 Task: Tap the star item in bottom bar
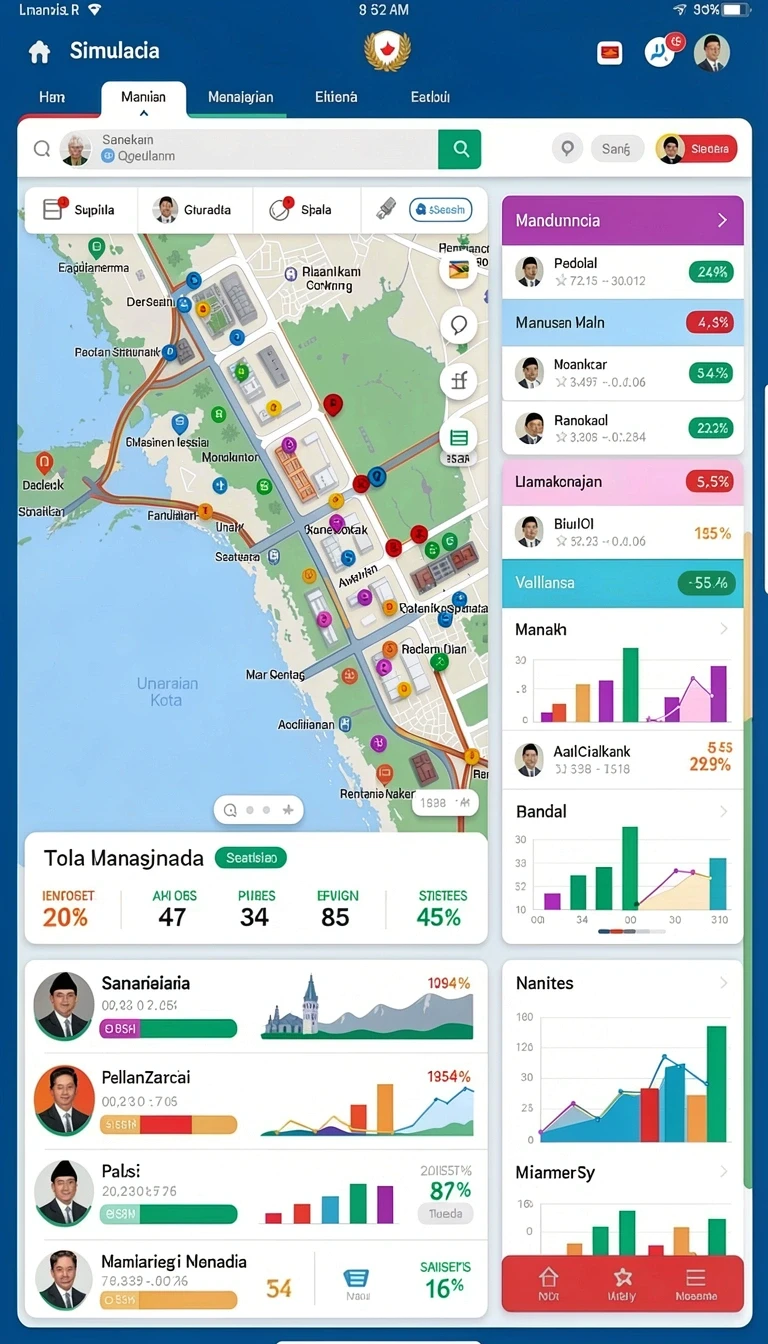[x=623, y=1284]
